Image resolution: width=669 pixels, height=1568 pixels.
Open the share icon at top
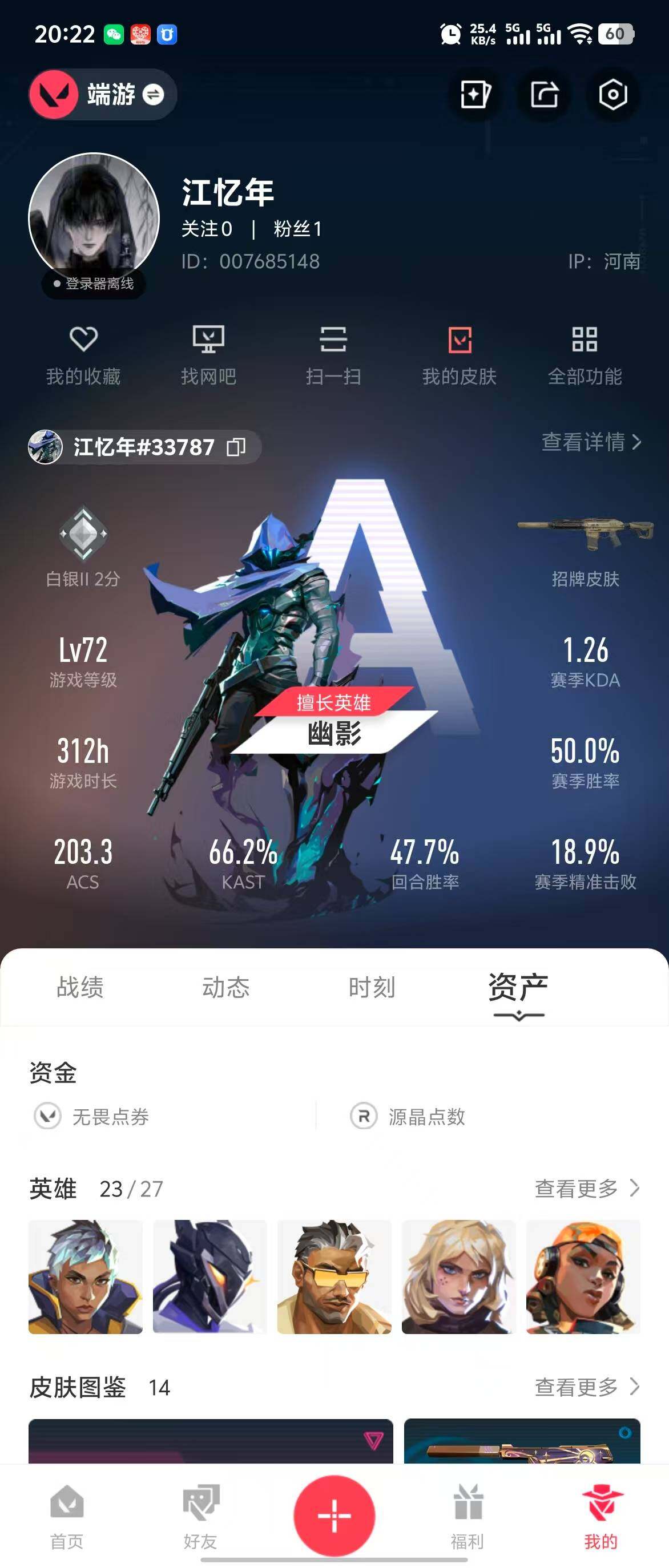point(543,95)
